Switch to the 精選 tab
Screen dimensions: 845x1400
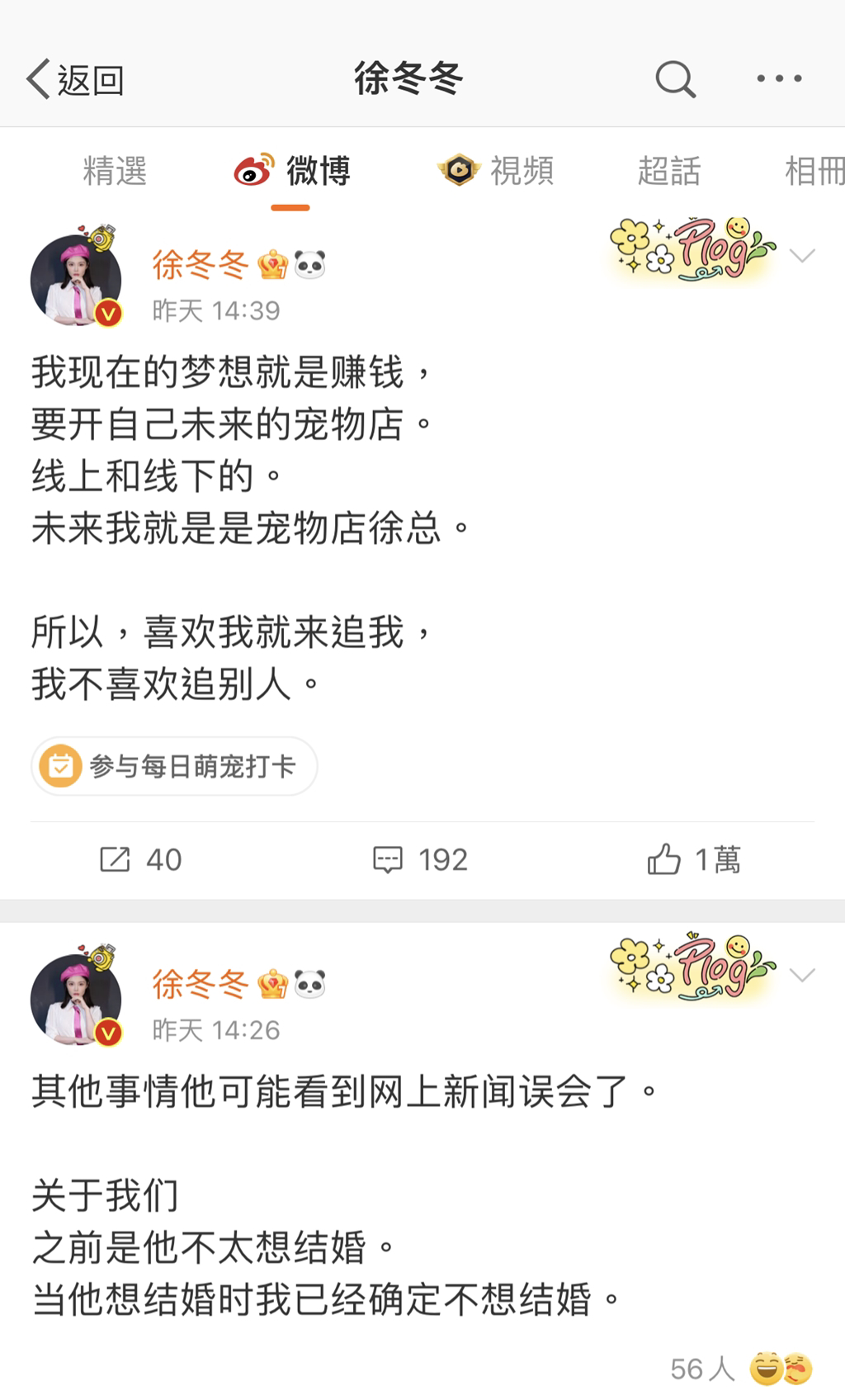tap(115, 172)
